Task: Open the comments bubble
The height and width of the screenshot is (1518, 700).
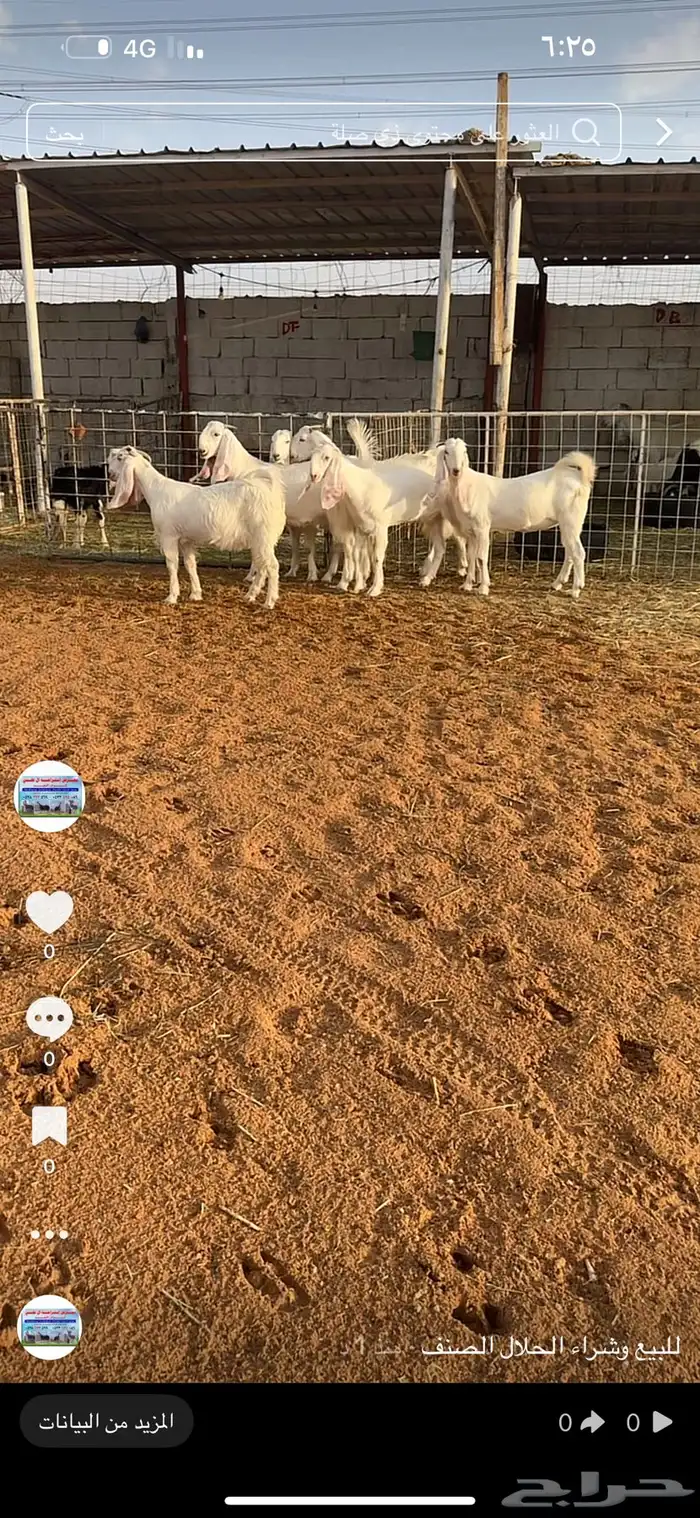Action: pos(49,1018)
